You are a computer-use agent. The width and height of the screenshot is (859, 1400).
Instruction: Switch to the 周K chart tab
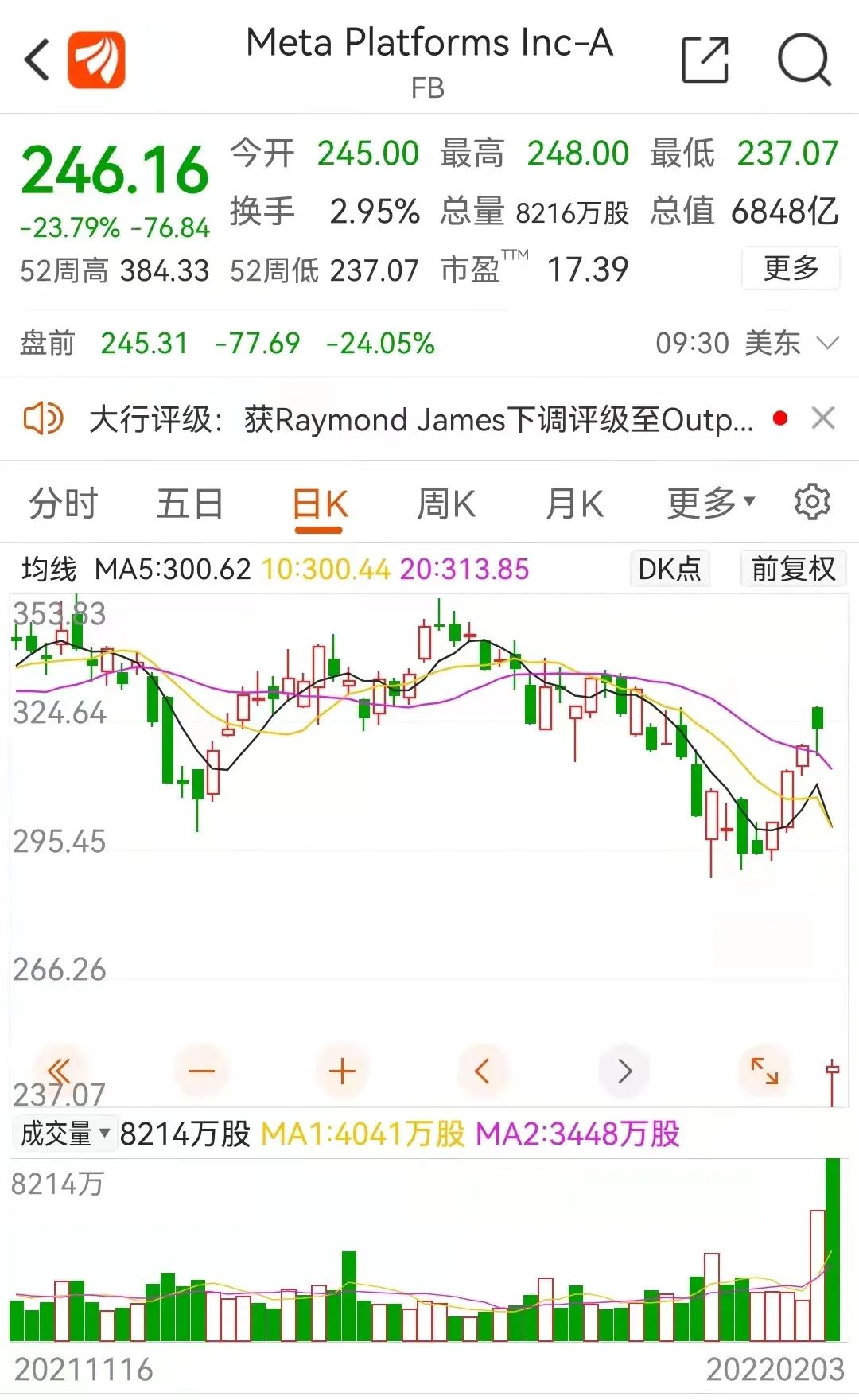point(446,504)
